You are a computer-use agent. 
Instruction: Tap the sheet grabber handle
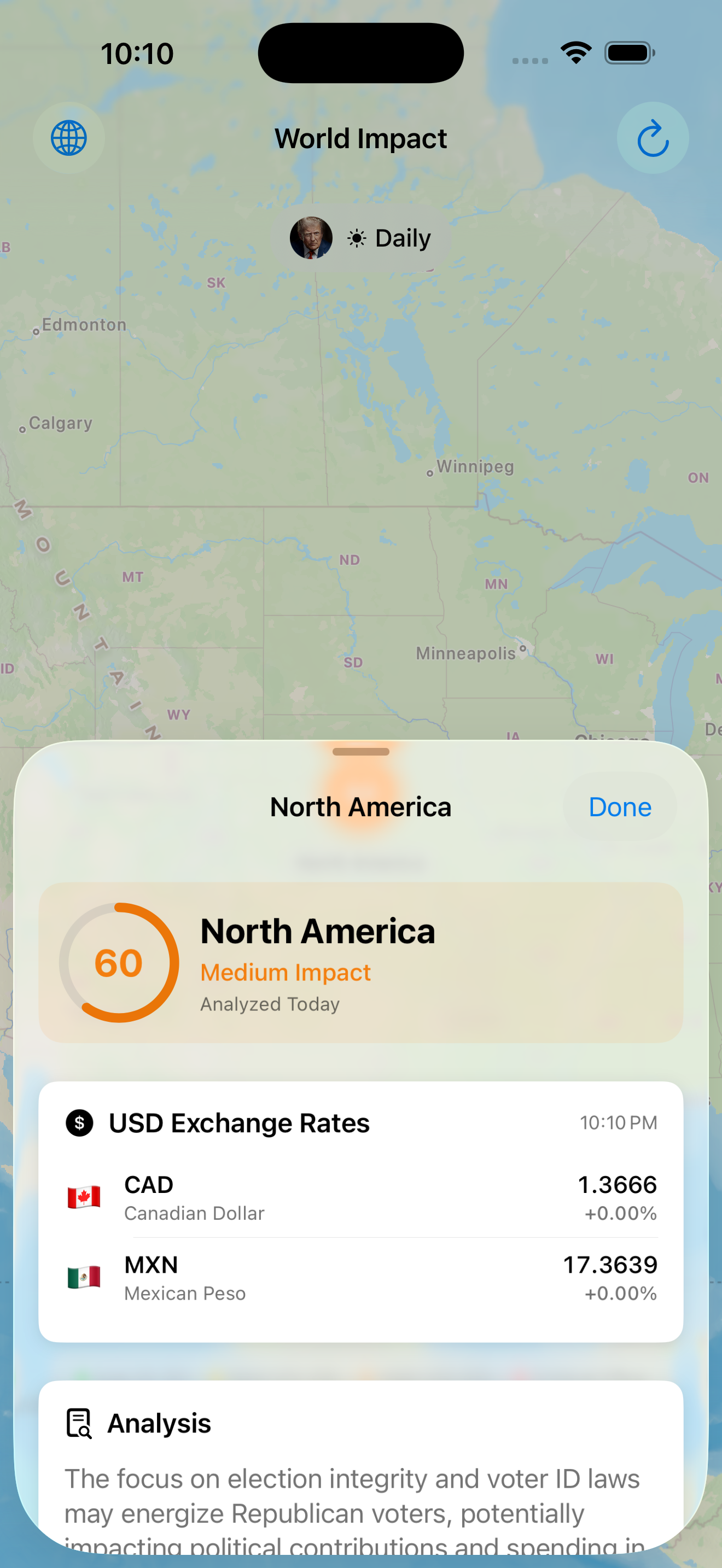[361, 752]
